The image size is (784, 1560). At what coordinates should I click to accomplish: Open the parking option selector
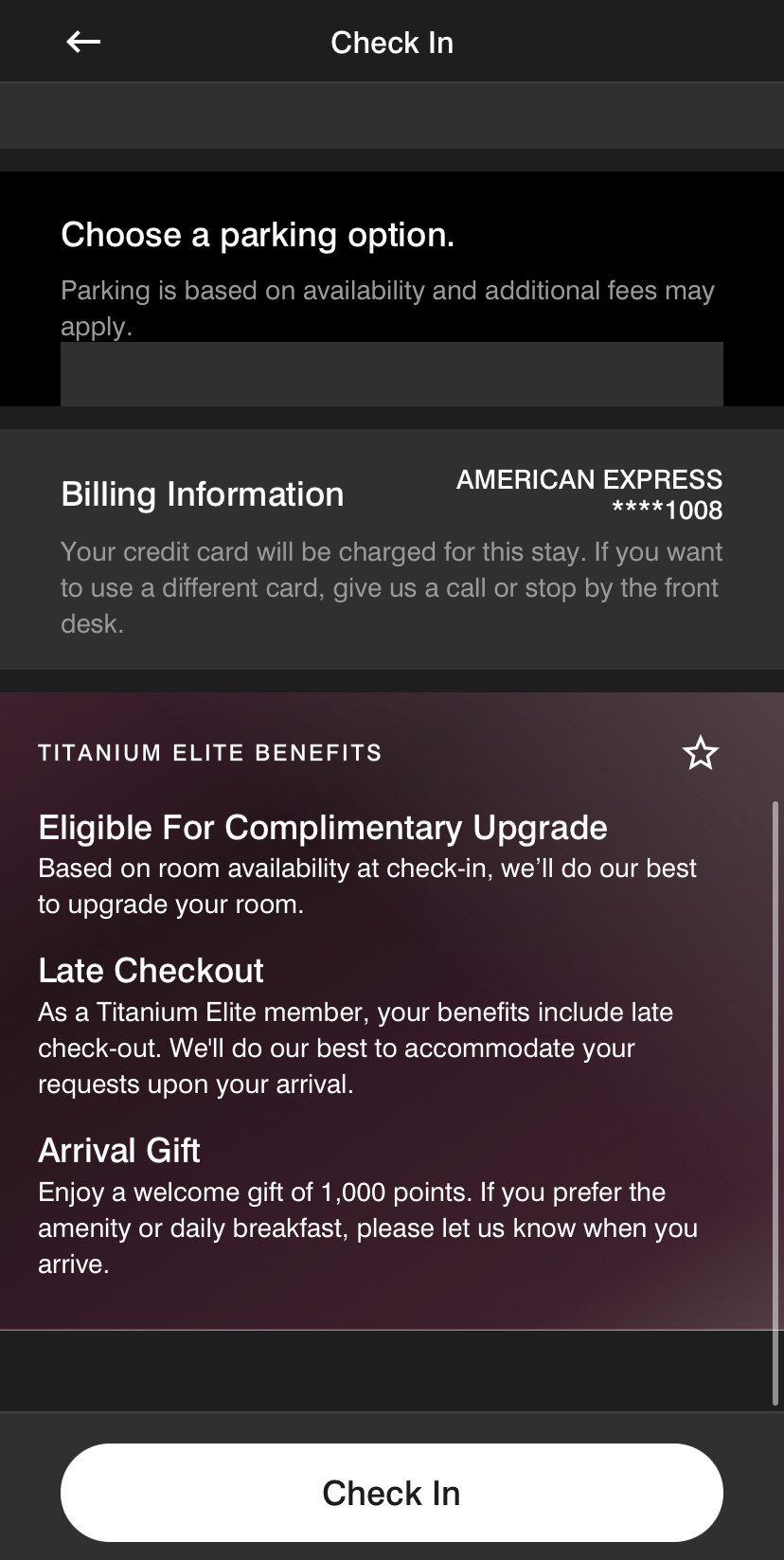tap(391, 374)
